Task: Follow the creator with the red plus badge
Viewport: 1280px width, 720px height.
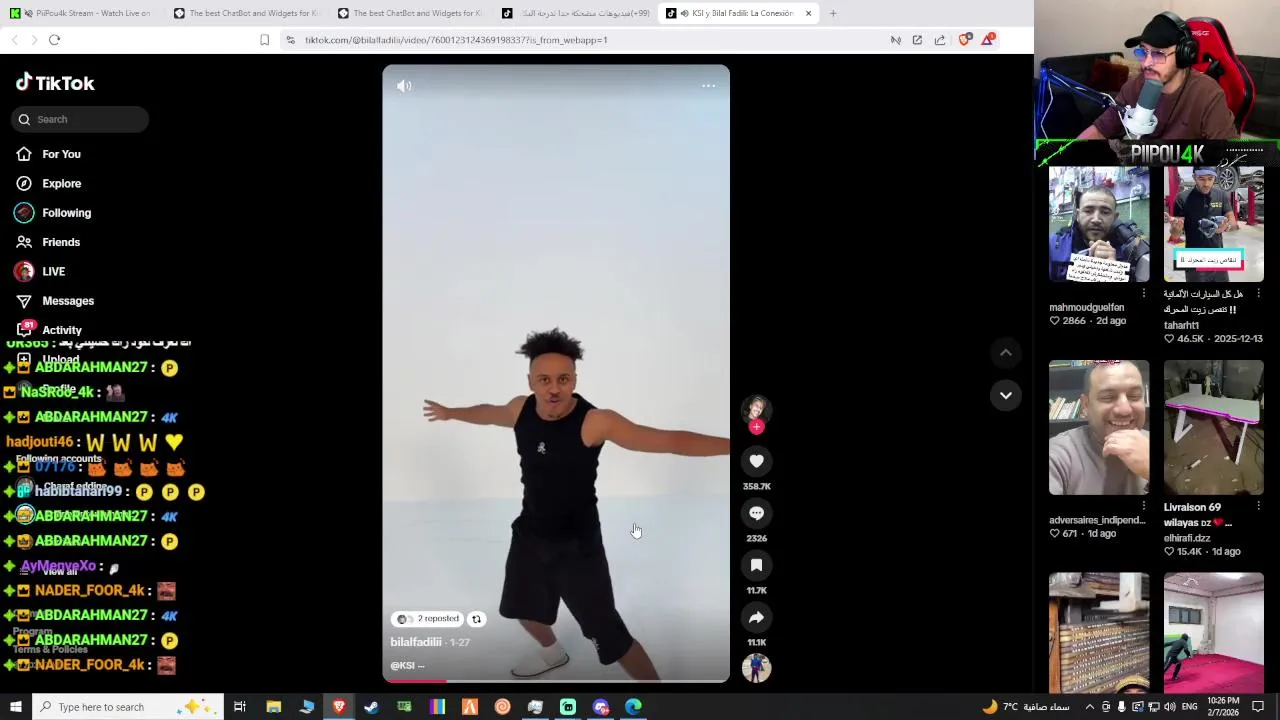Action: click(x=756, y=427)
